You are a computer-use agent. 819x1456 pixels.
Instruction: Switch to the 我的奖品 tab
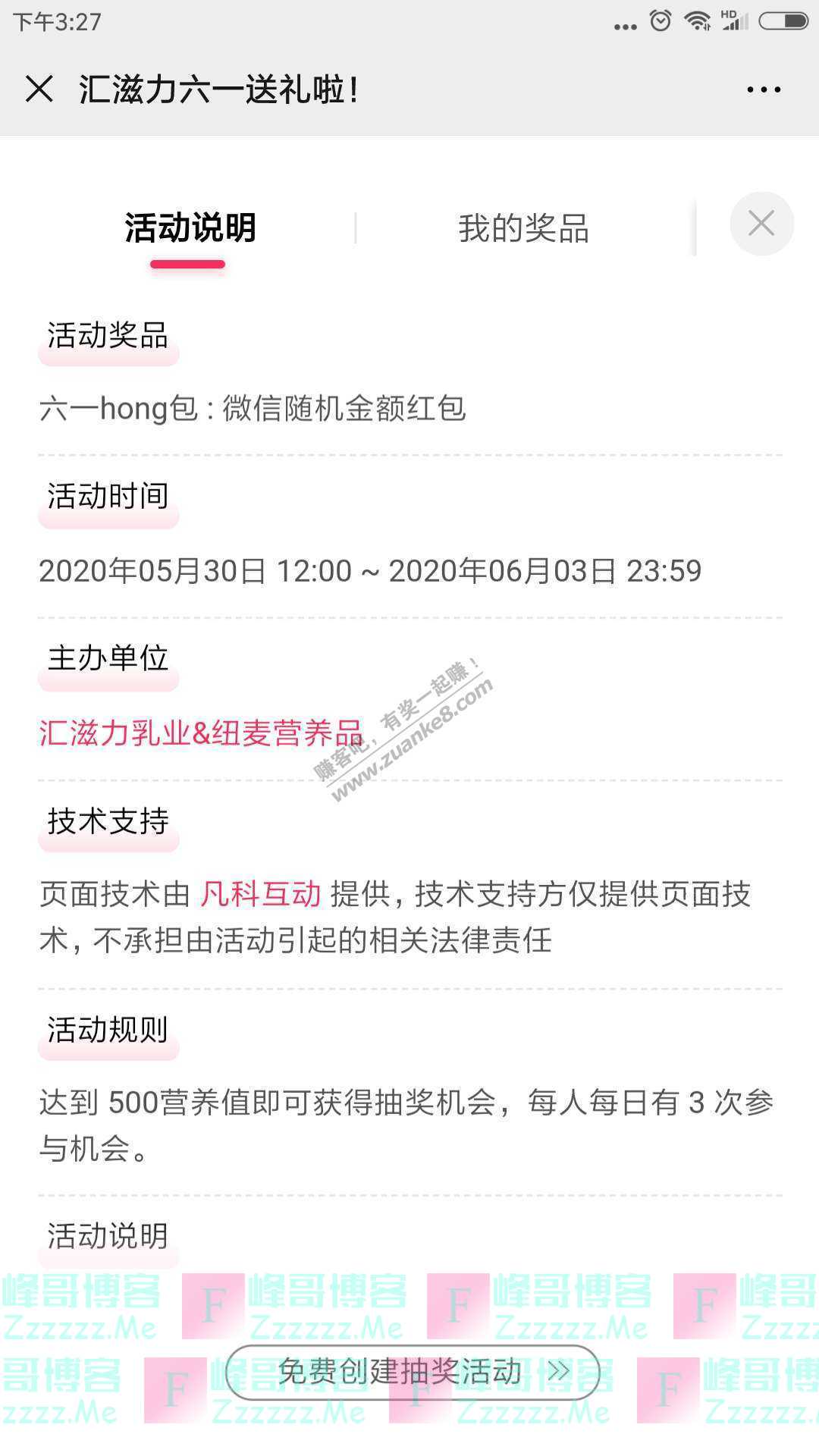[x=523, y=228]
